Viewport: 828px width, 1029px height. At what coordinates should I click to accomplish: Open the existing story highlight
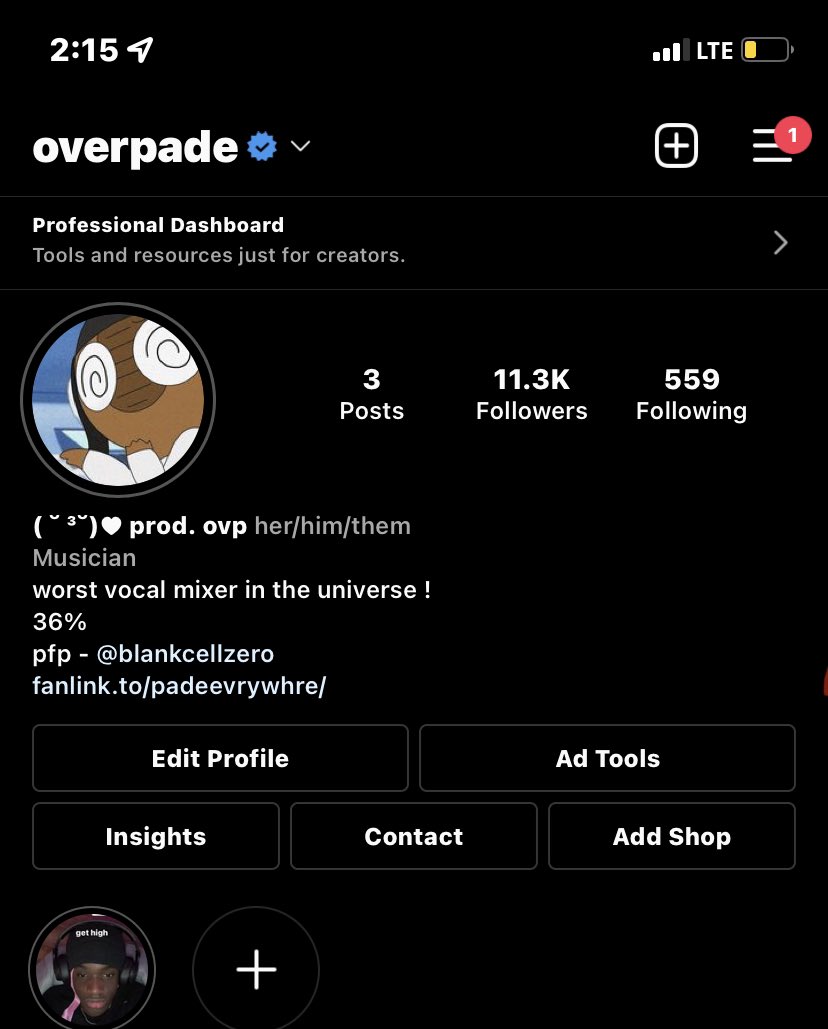tap(92, 968)
